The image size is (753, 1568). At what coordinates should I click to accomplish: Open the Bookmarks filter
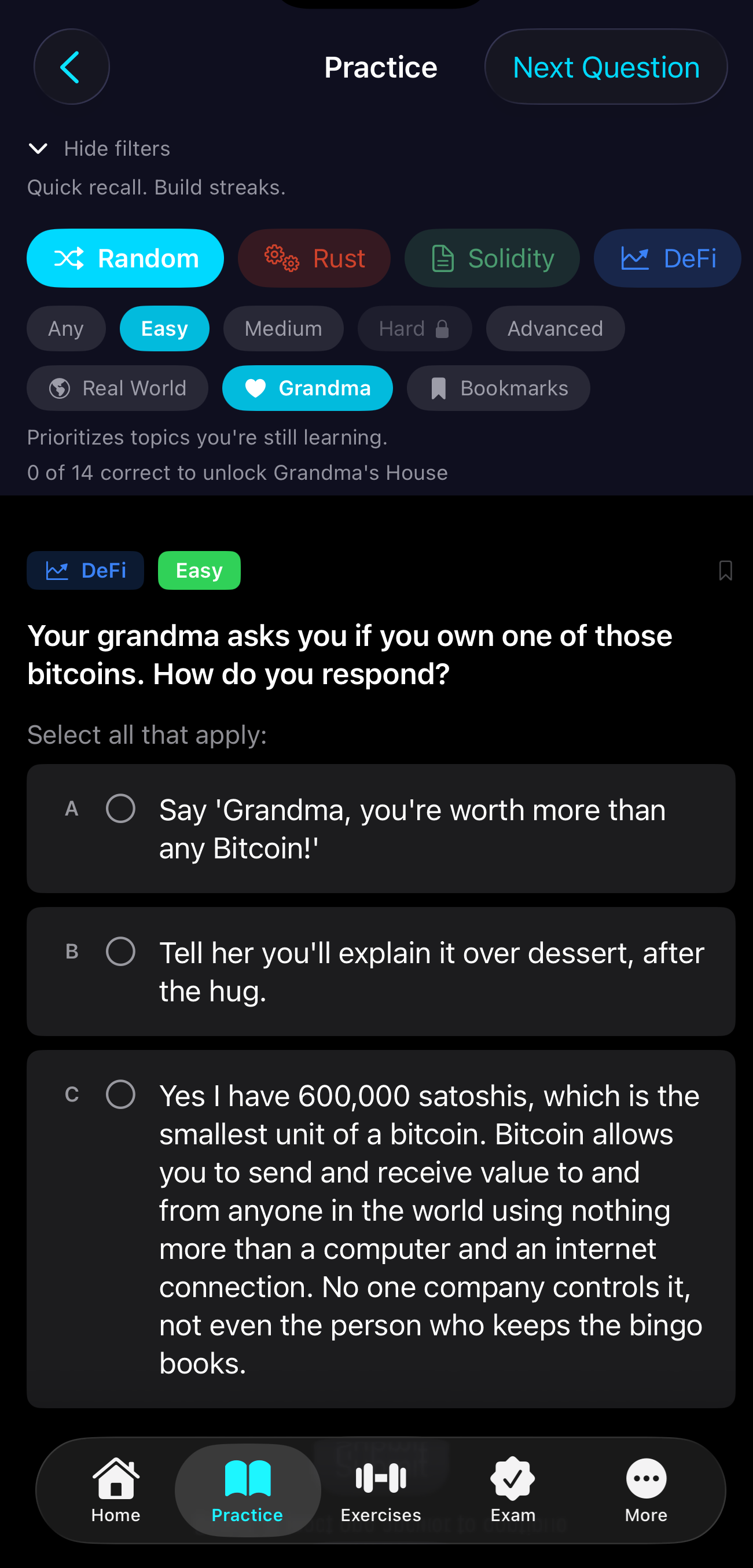(x=498, y=388)
